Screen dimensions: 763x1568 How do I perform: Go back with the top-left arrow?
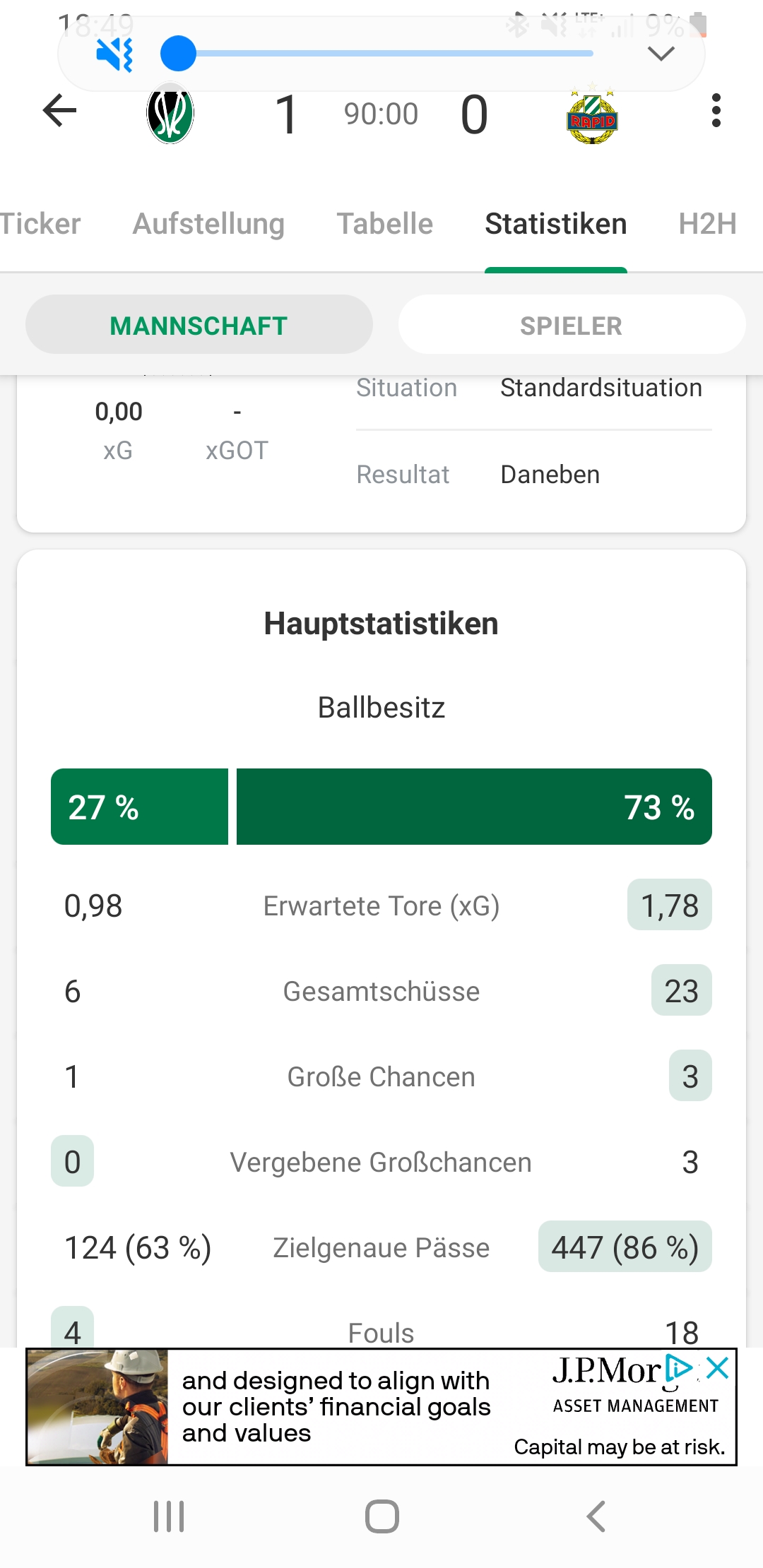59,111
